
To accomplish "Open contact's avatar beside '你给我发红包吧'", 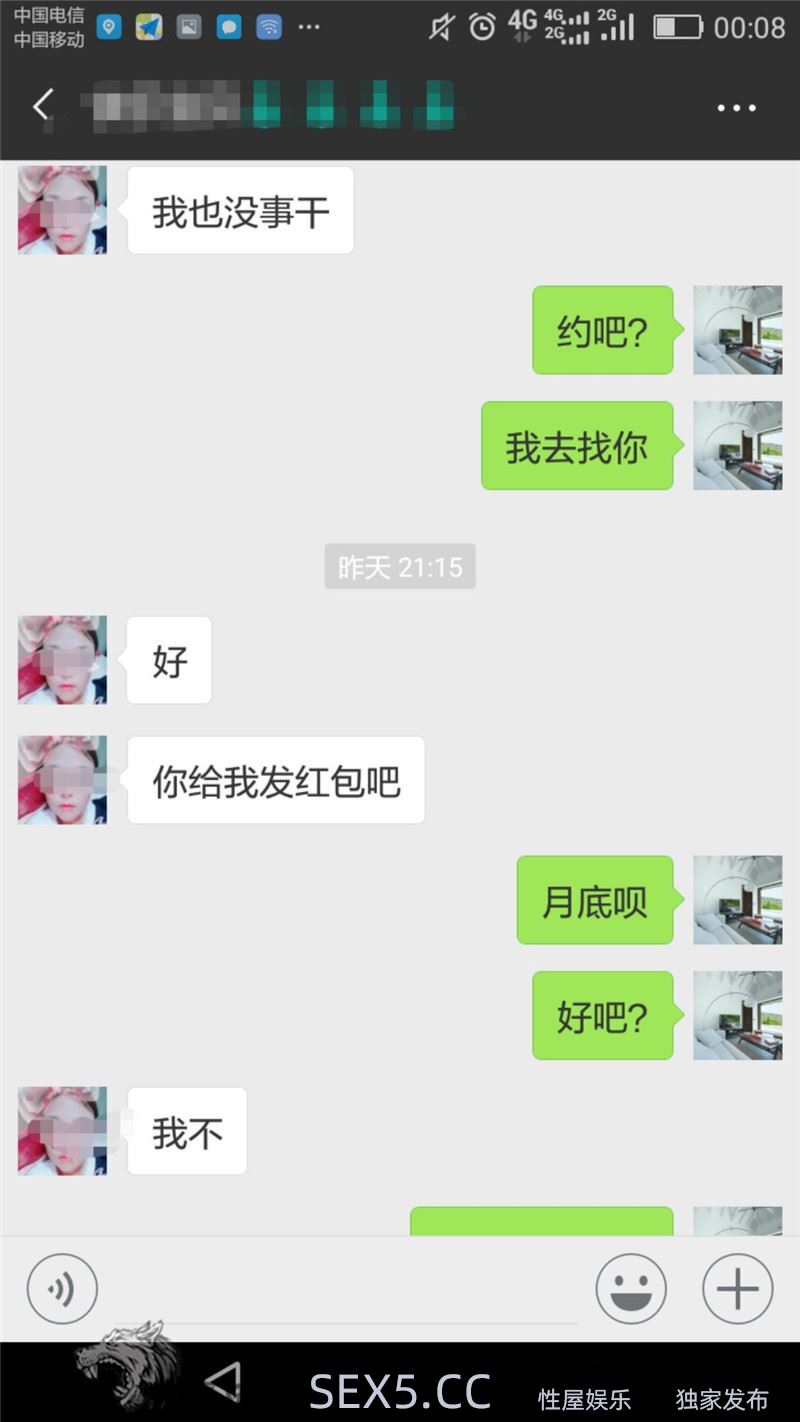I will click(62, 780).
